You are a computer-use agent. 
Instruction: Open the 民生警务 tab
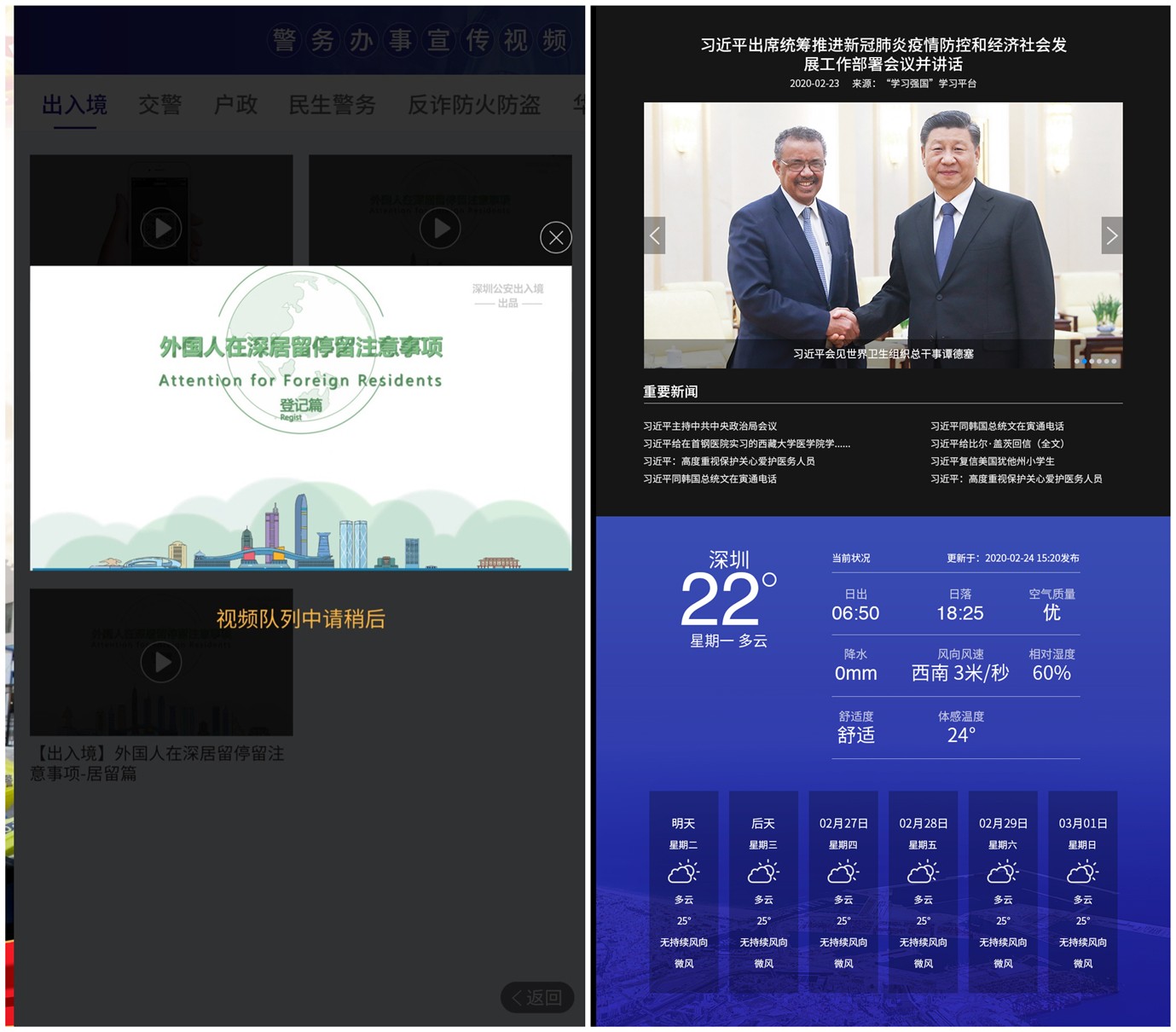click(332, 105)
